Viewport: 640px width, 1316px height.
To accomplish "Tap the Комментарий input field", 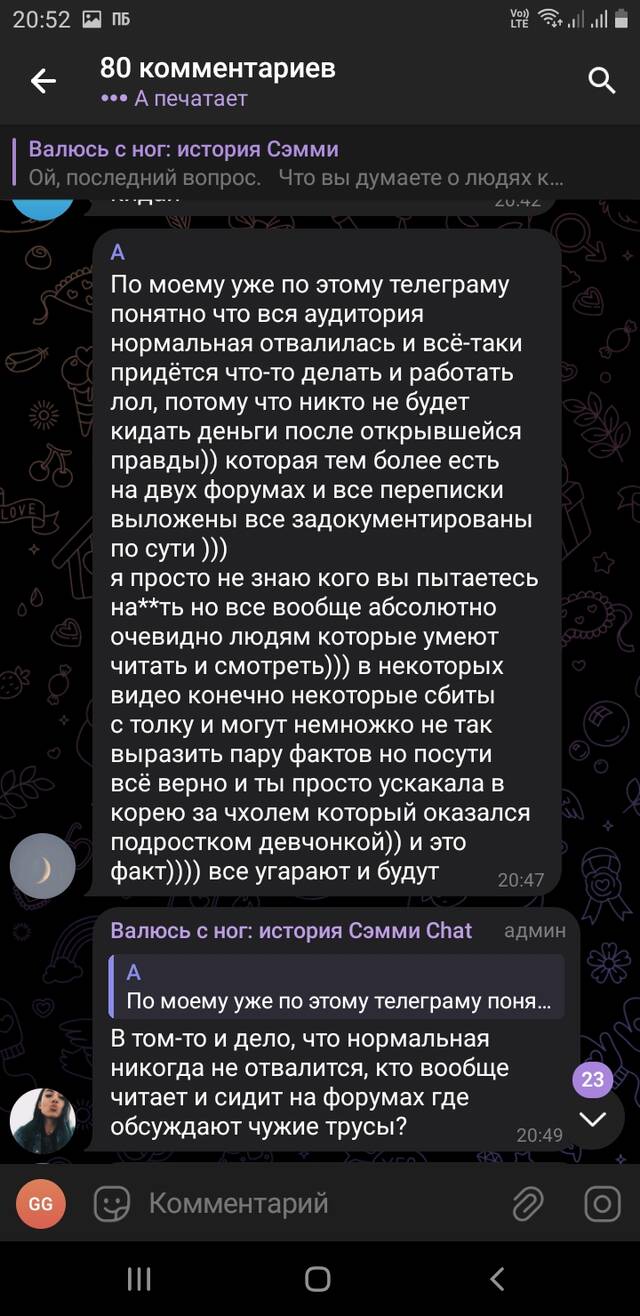I will [x=320, y=1204].
